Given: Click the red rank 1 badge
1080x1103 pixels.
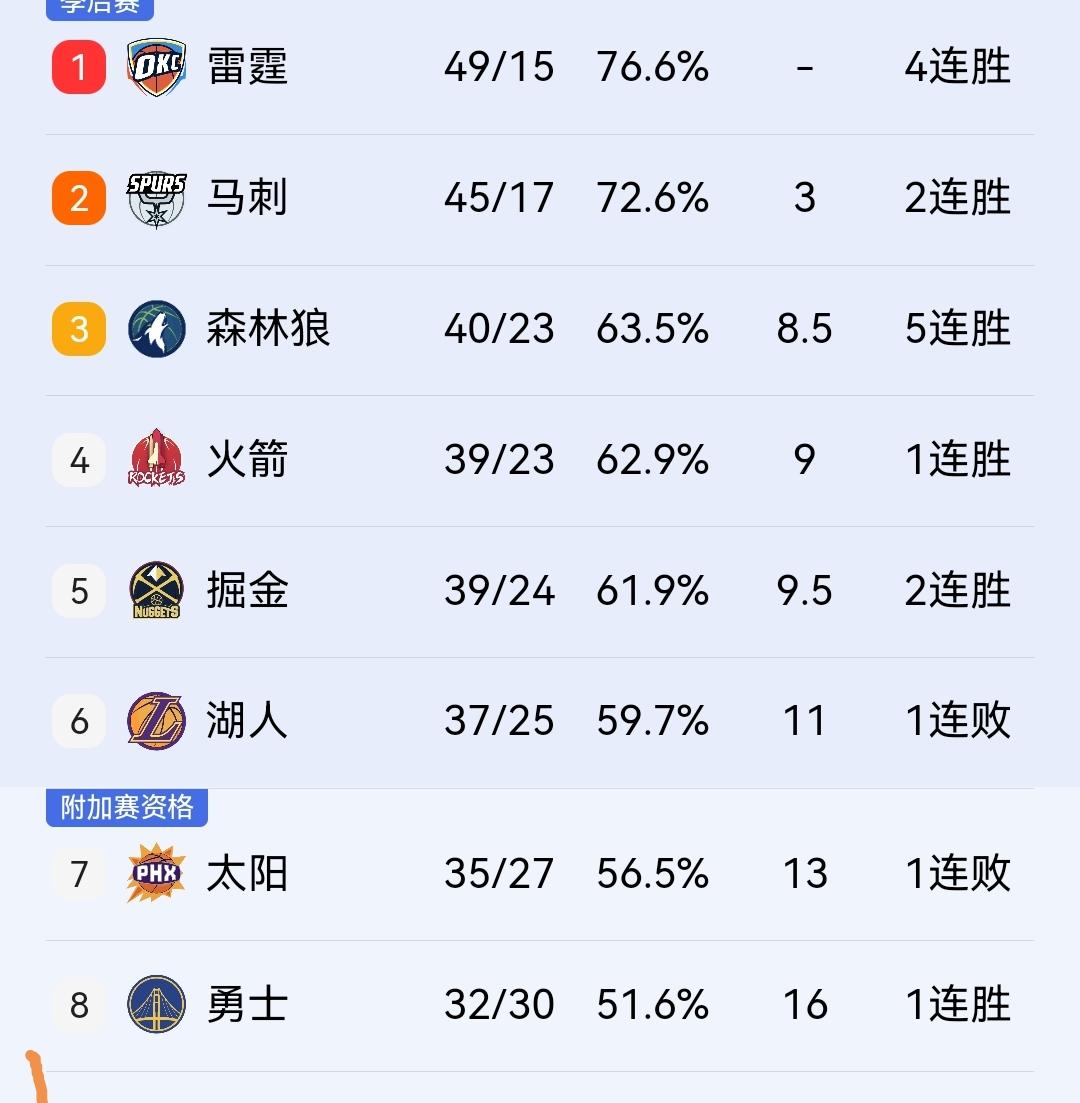Looking at the screenshot, I should (x=78, y=67).
